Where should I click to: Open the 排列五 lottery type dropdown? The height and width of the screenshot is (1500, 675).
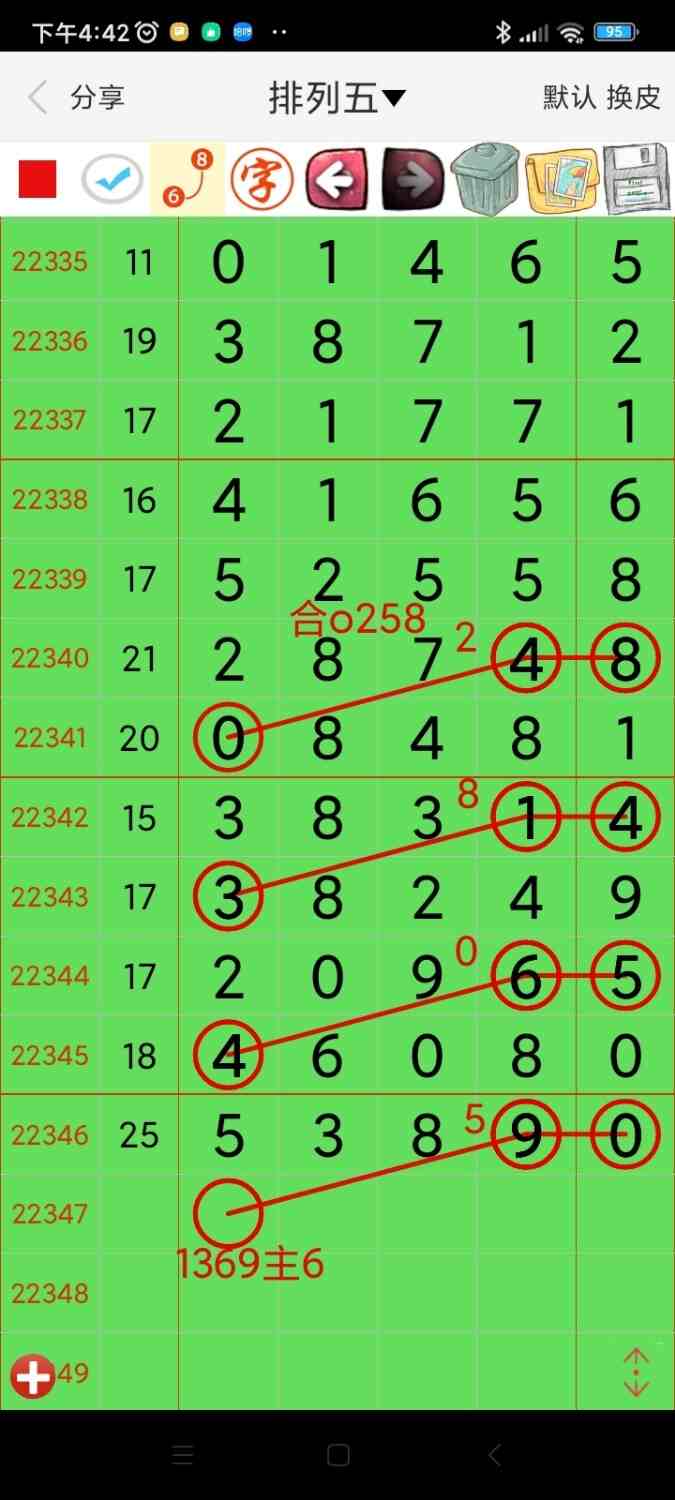(x=337, y=98)
